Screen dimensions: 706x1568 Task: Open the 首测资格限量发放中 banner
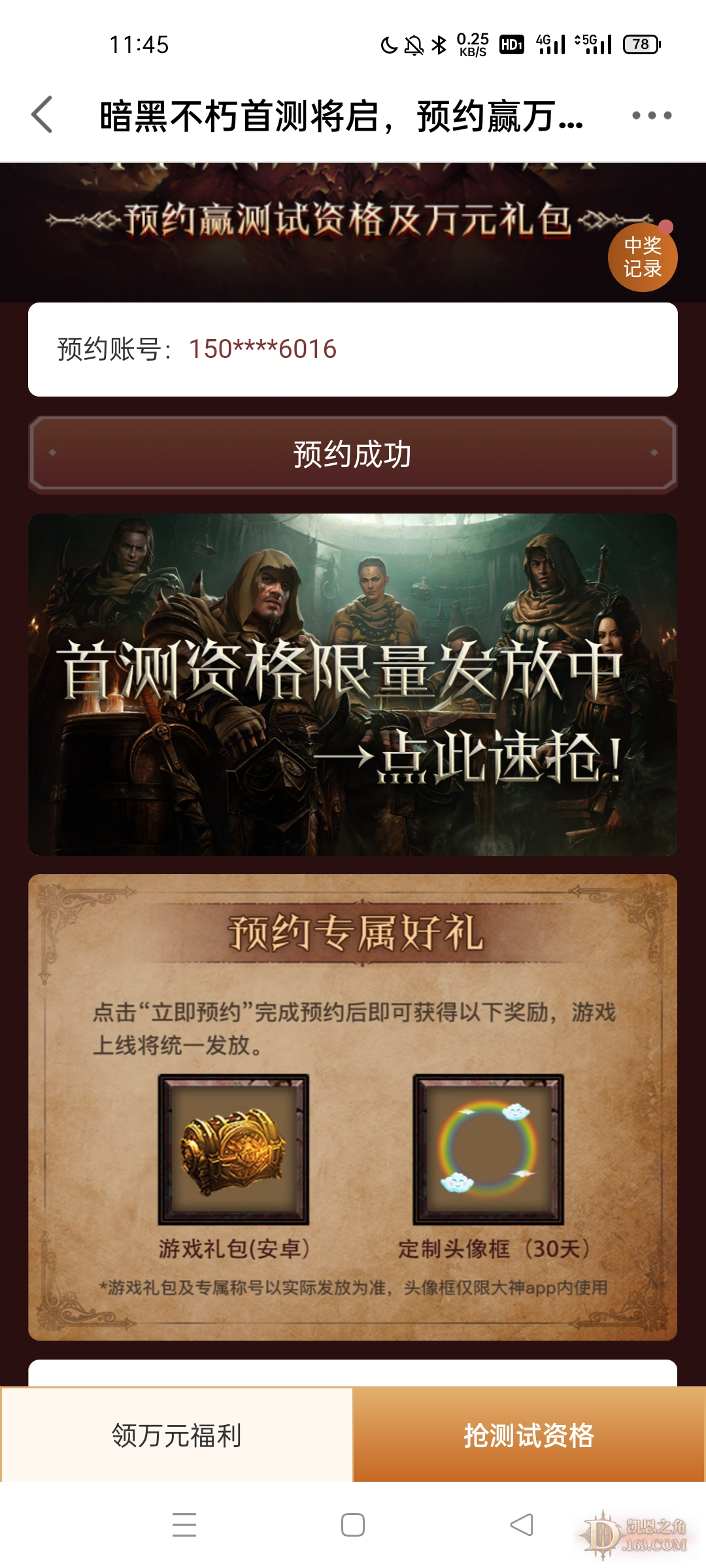click(x=352, y=684)
